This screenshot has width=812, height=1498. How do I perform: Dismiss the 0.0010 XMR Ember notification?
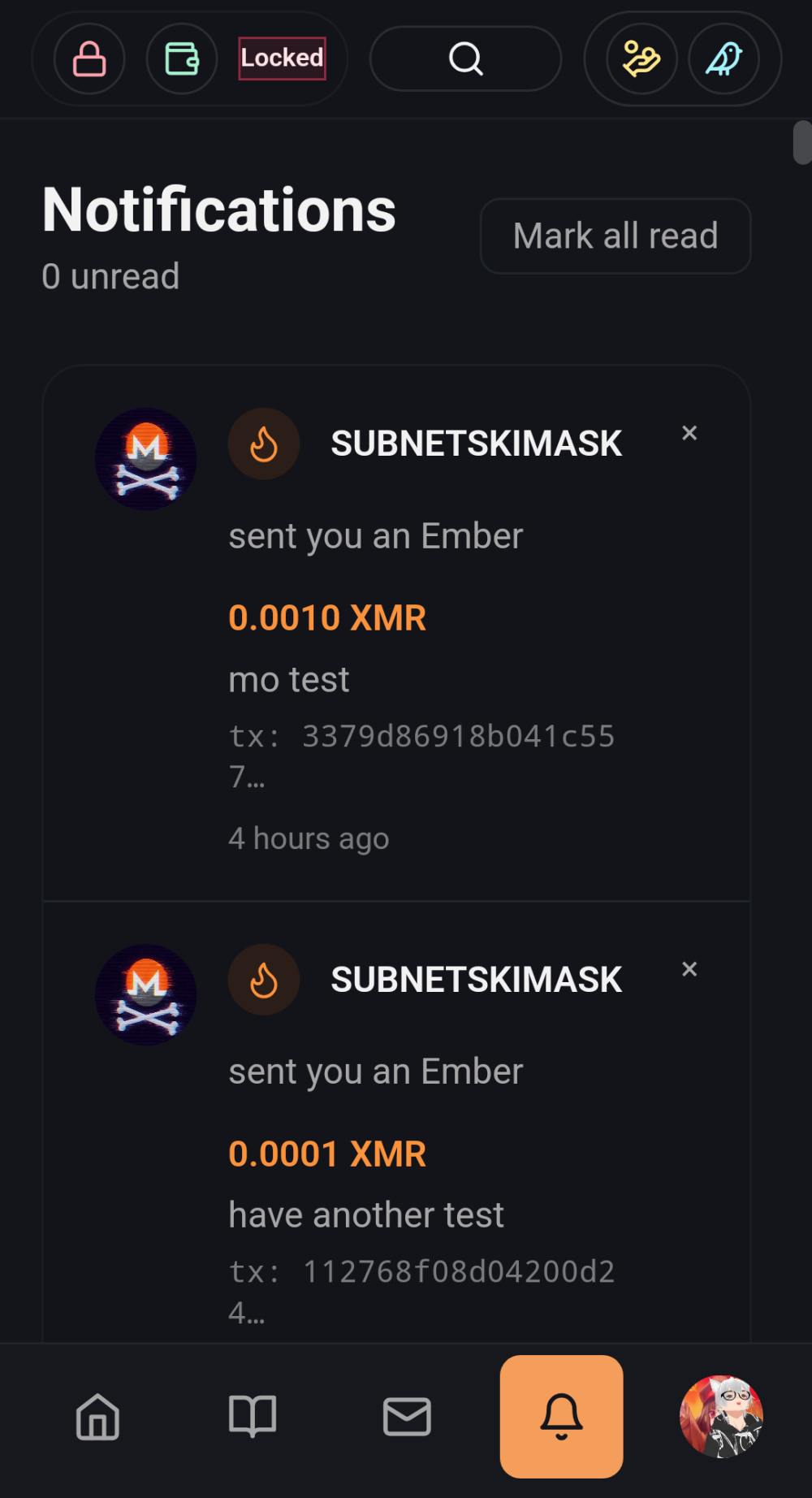[689, 433]
